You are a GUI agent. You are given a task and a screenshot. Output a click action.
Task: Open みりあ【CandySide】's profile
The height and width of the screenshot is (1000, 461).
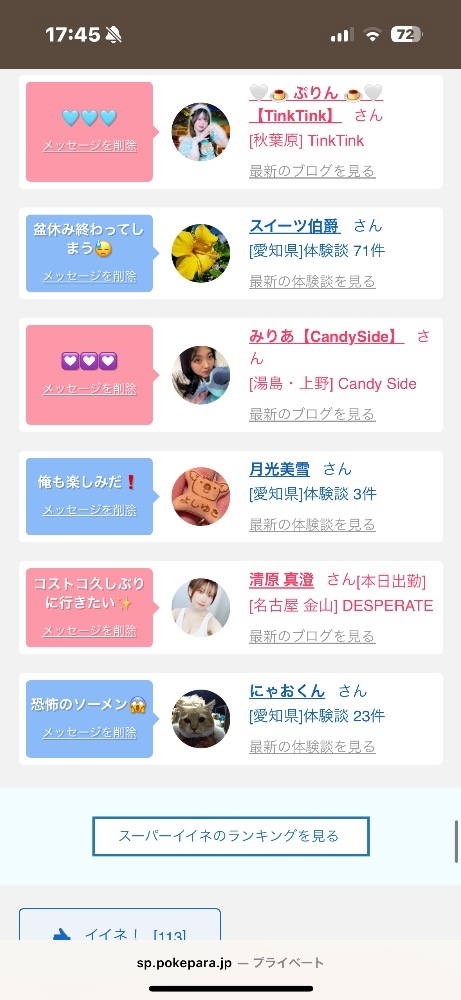(326, 336)
